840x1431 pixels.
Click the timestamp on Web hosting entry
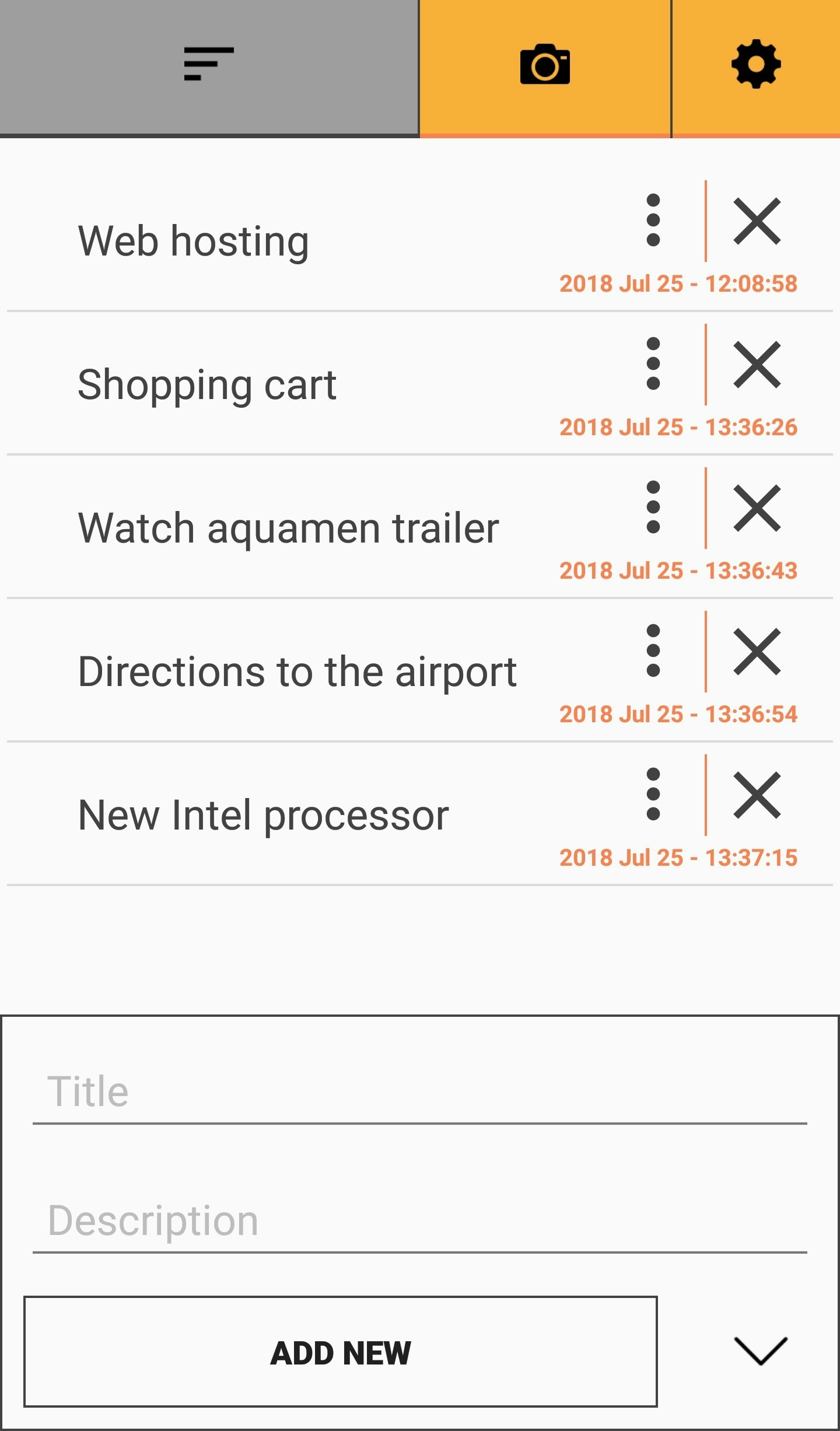(678, 284)
